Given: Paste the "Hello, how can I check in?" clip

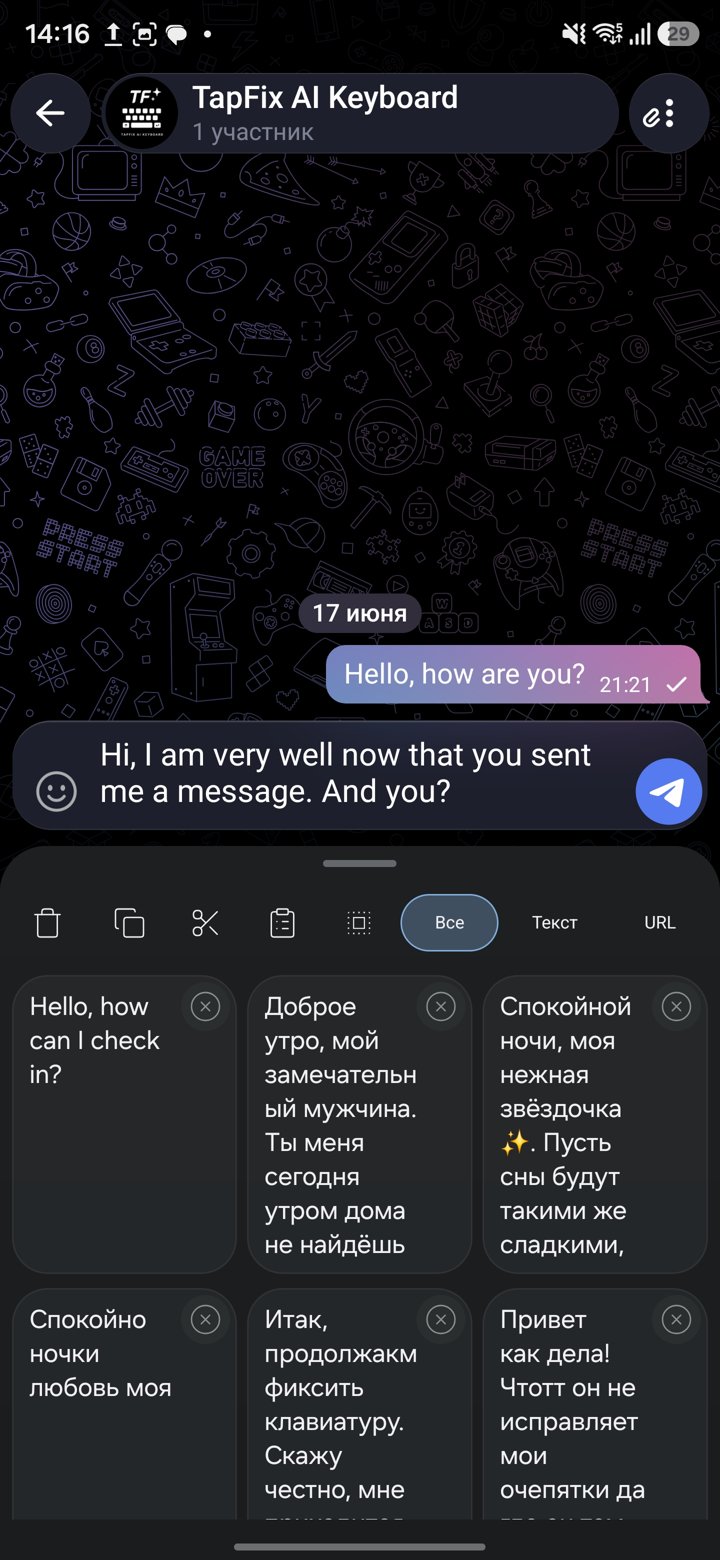Looking at the screenshot, I should [124, 1125].
